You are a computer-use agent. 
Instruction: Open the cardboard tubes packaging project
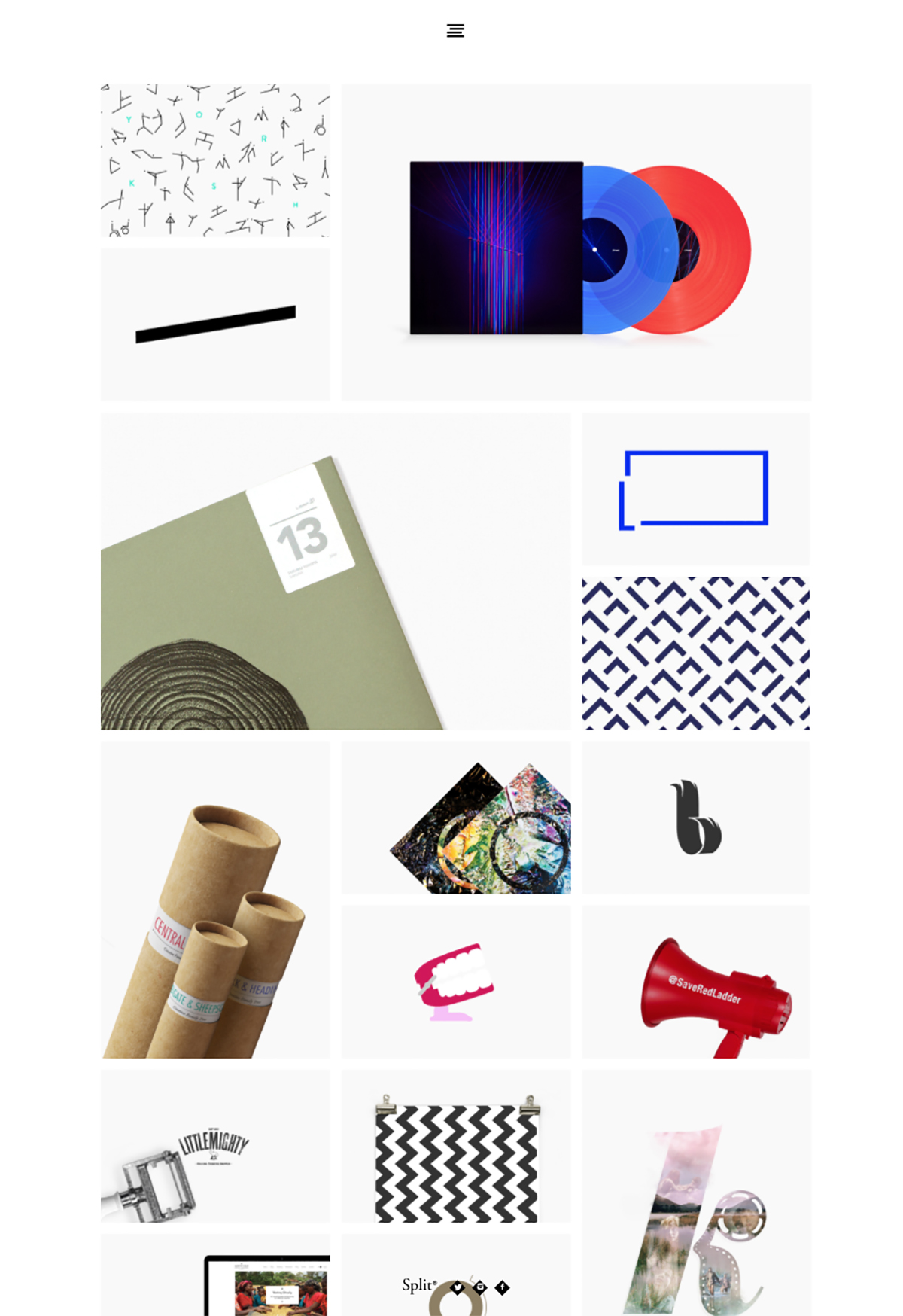click(x=215, y=900)
